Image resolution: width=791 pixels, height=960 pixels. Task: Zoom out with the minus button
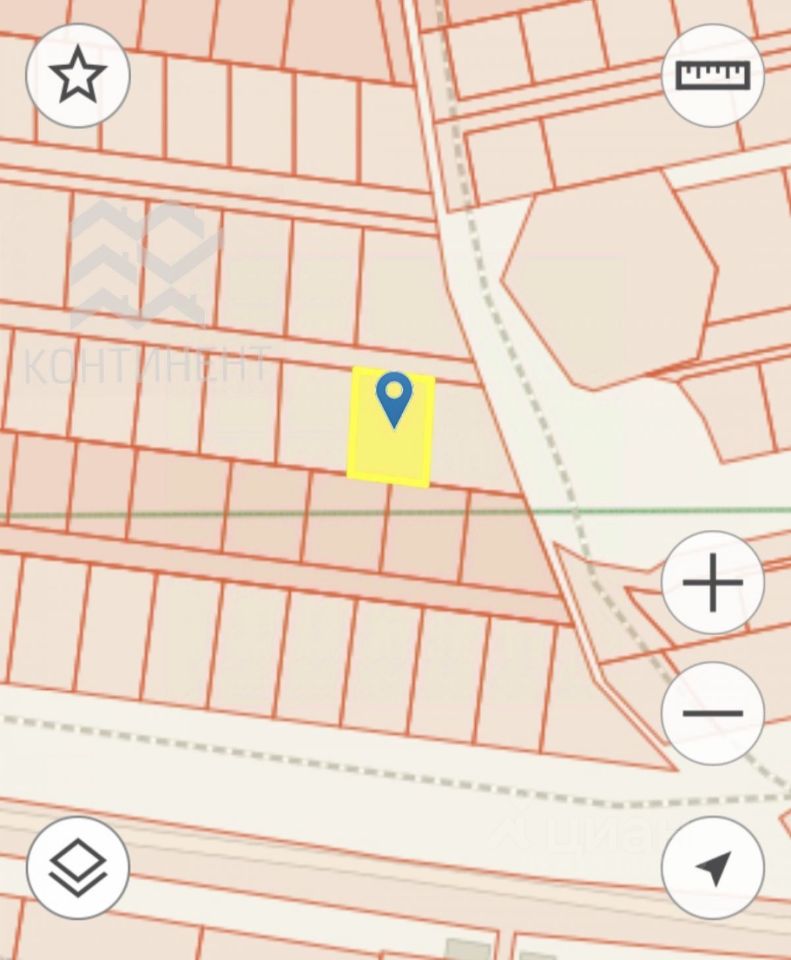712,713
